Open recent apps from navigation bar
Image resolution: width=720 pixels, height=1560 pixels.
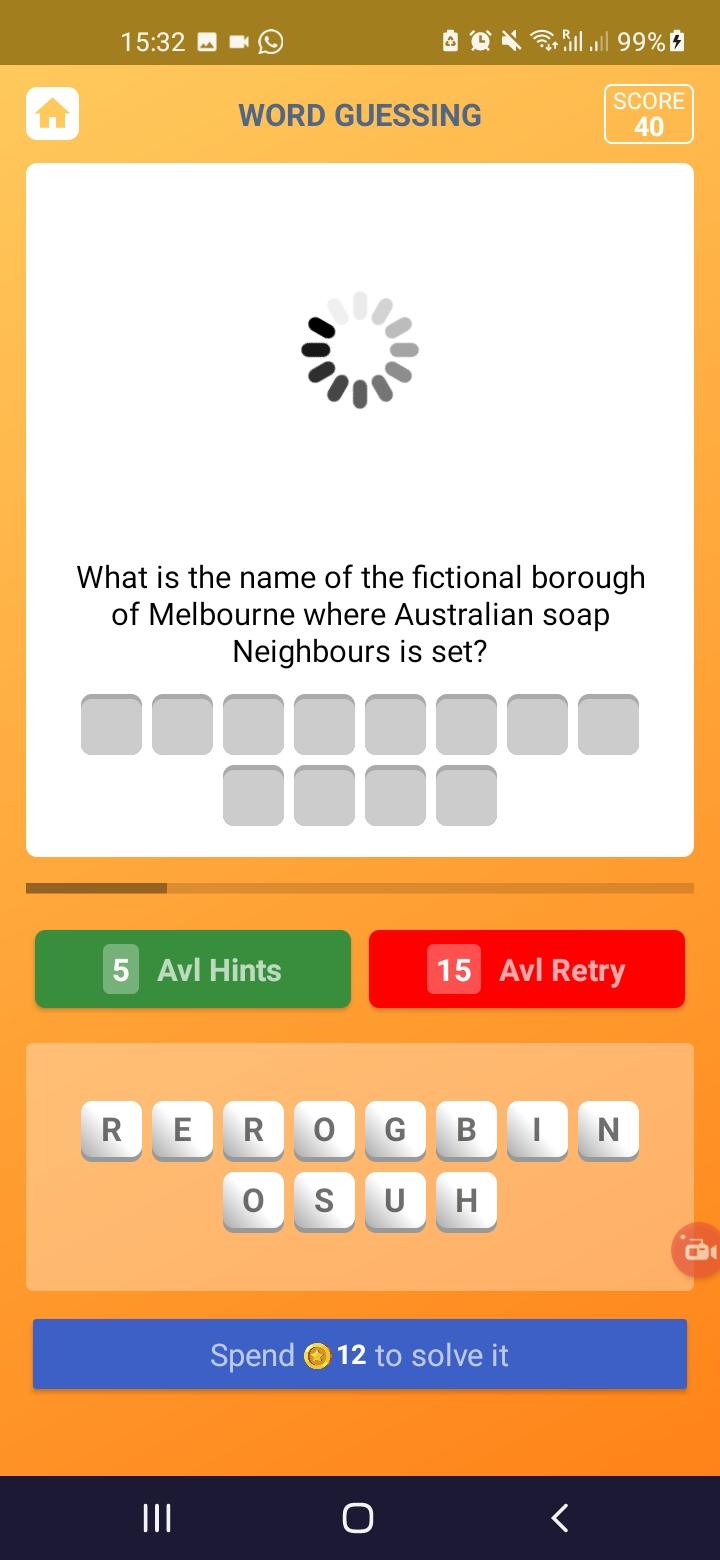157,1518
